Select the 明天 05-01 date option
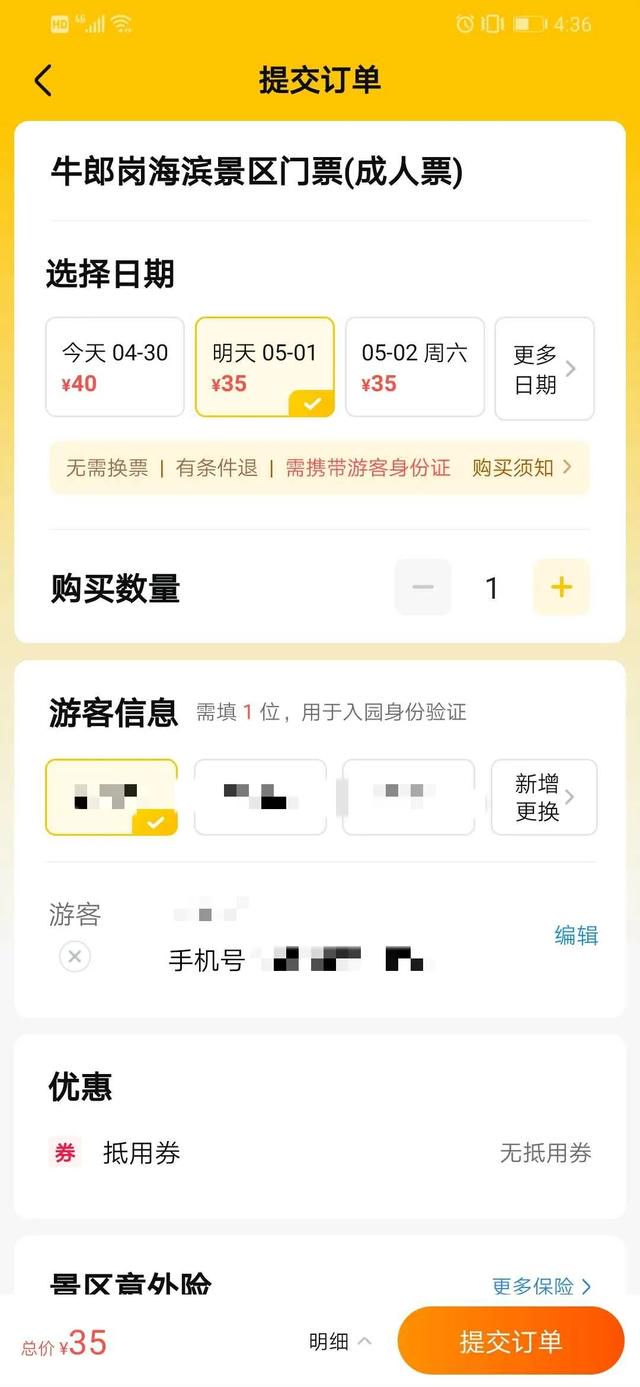Viewport: 640px width, 1387px height. click(264, 367)
